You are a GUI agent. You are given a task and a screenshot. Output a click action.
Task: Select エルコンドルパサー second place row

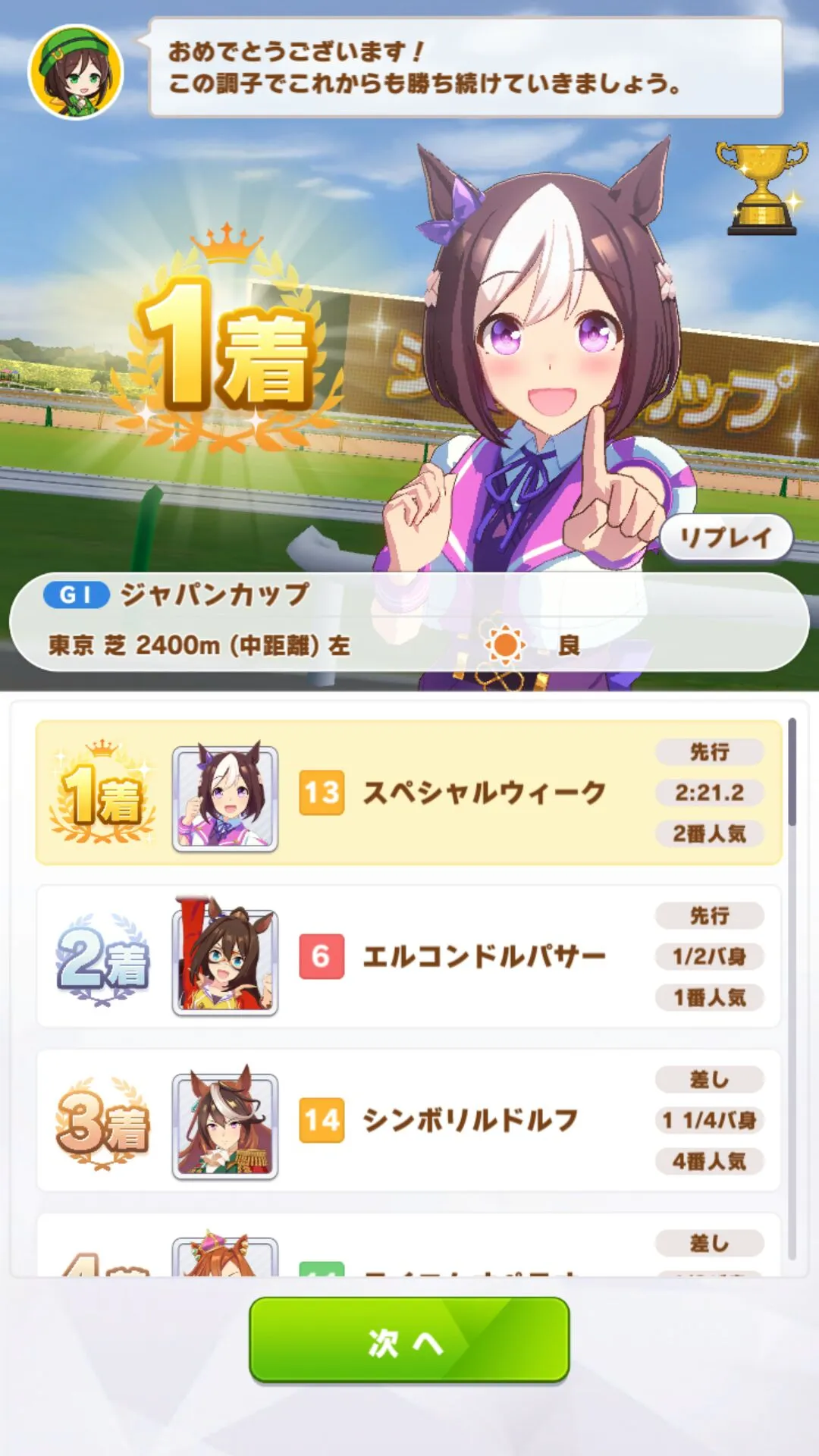(x=408, y=956)
